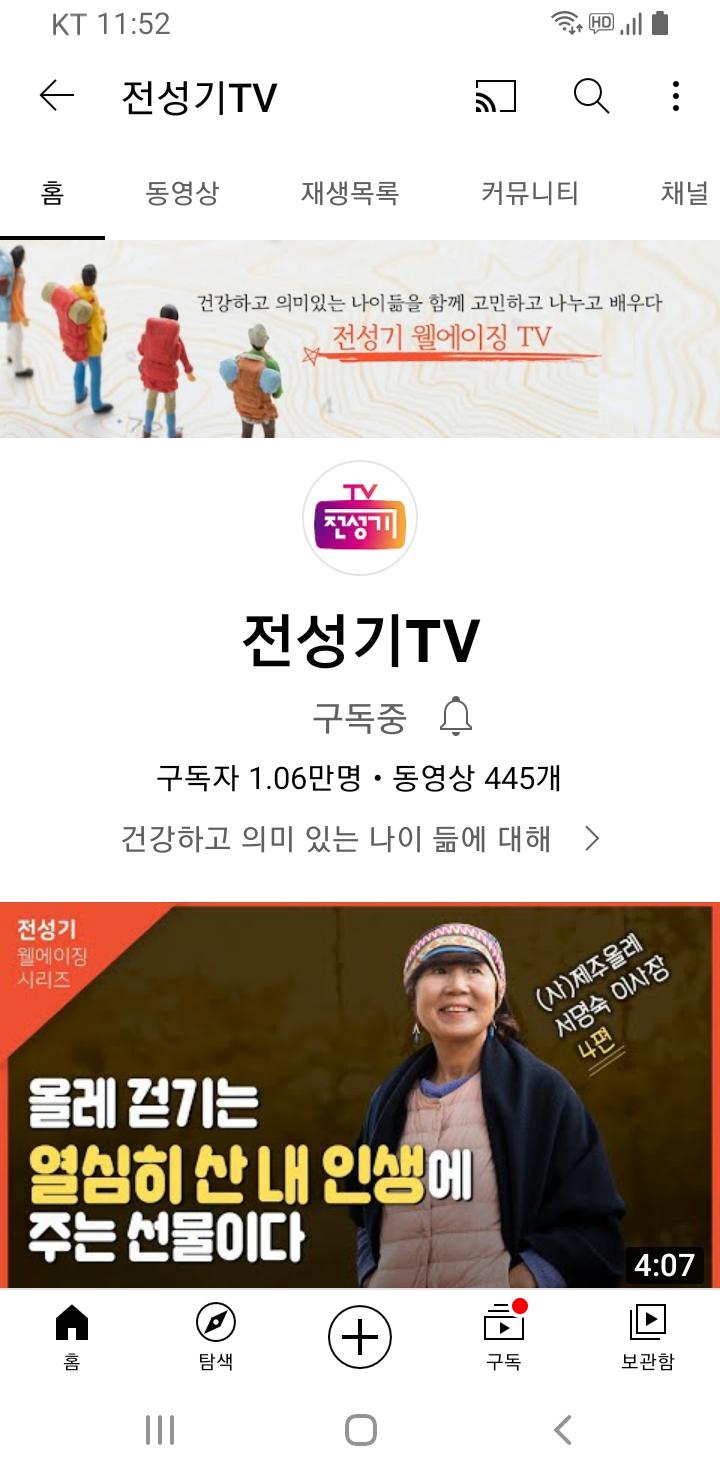Switch to the 재생목록 tab

[x=350, y=193]
